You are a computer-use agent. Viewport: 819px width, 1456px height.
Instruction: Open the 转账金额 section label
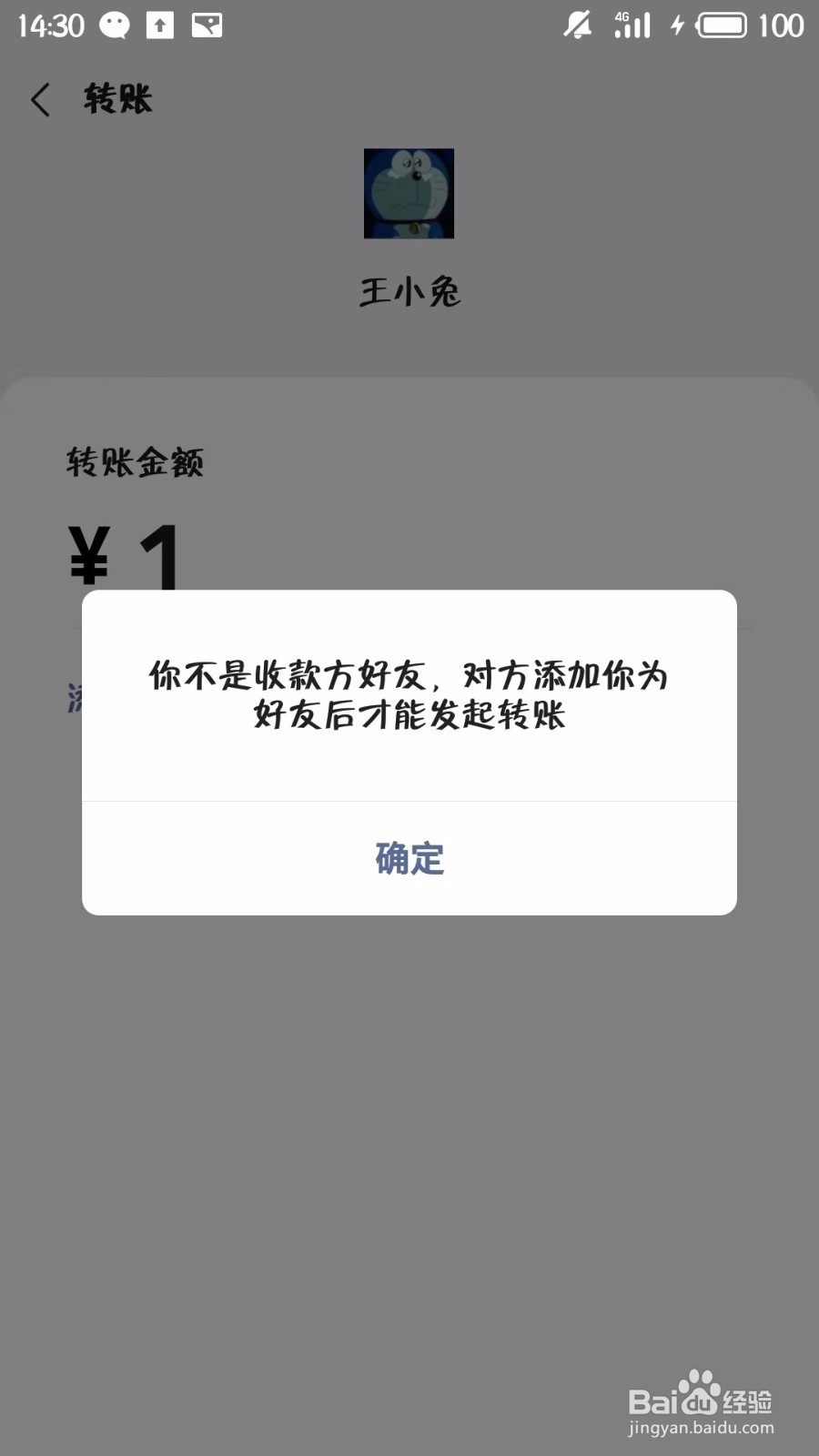(135, 462)
